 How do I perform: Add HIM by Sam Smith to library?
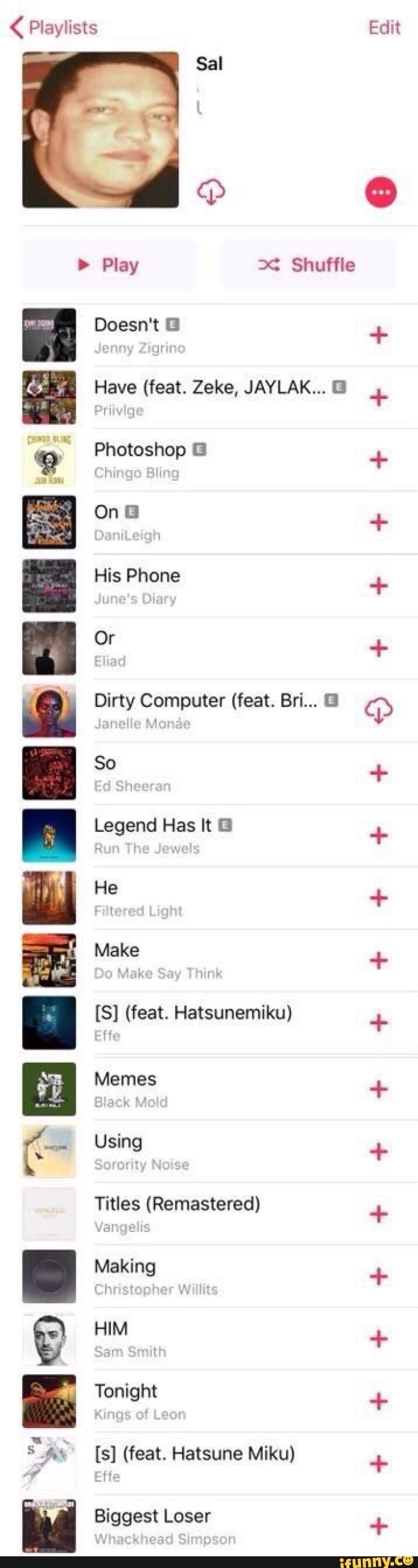coord(378,1339)
